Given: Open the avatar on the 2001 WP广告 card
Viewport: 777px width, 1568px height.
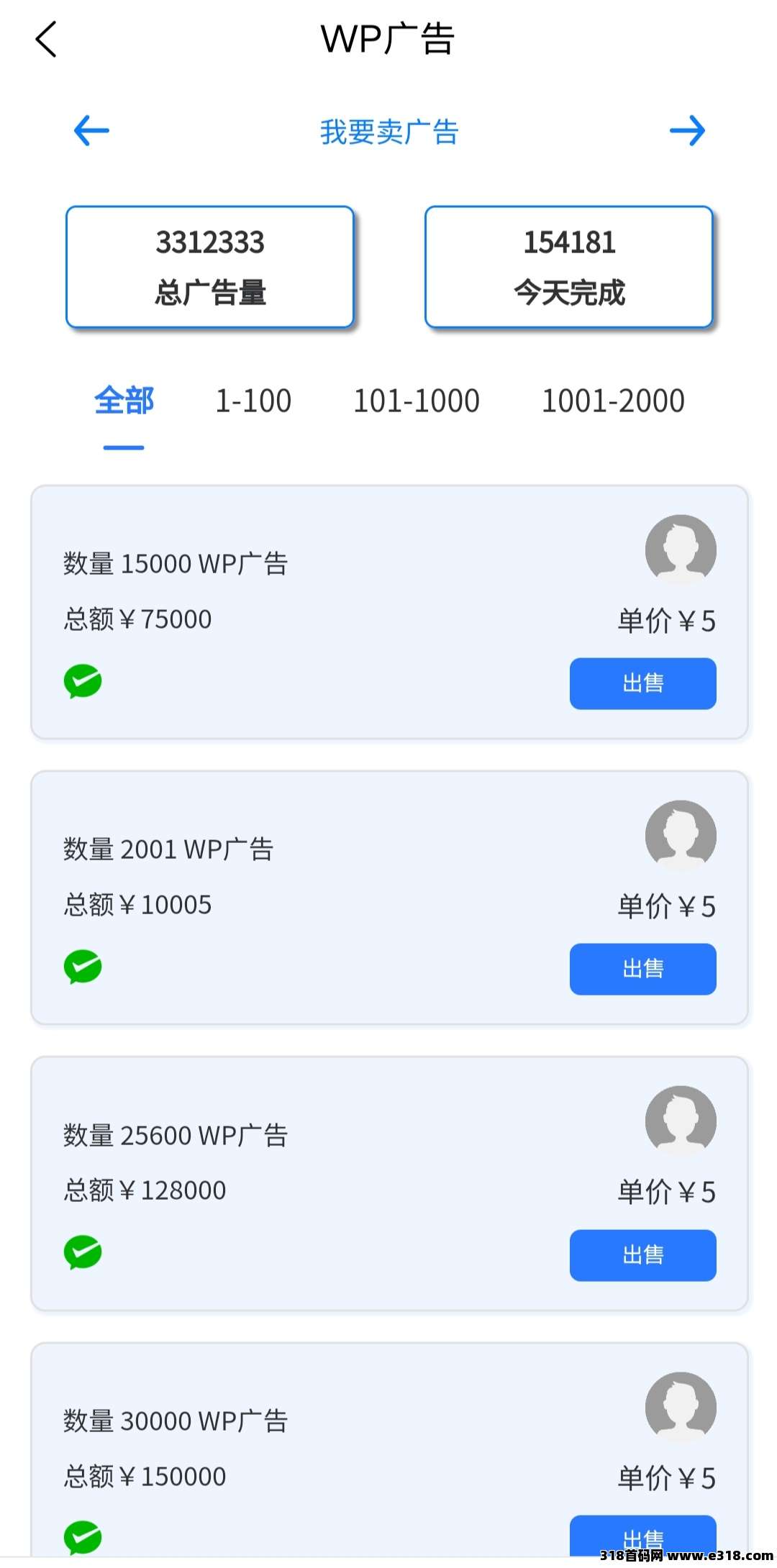Looking at the screenshot, I should (681, 835).
